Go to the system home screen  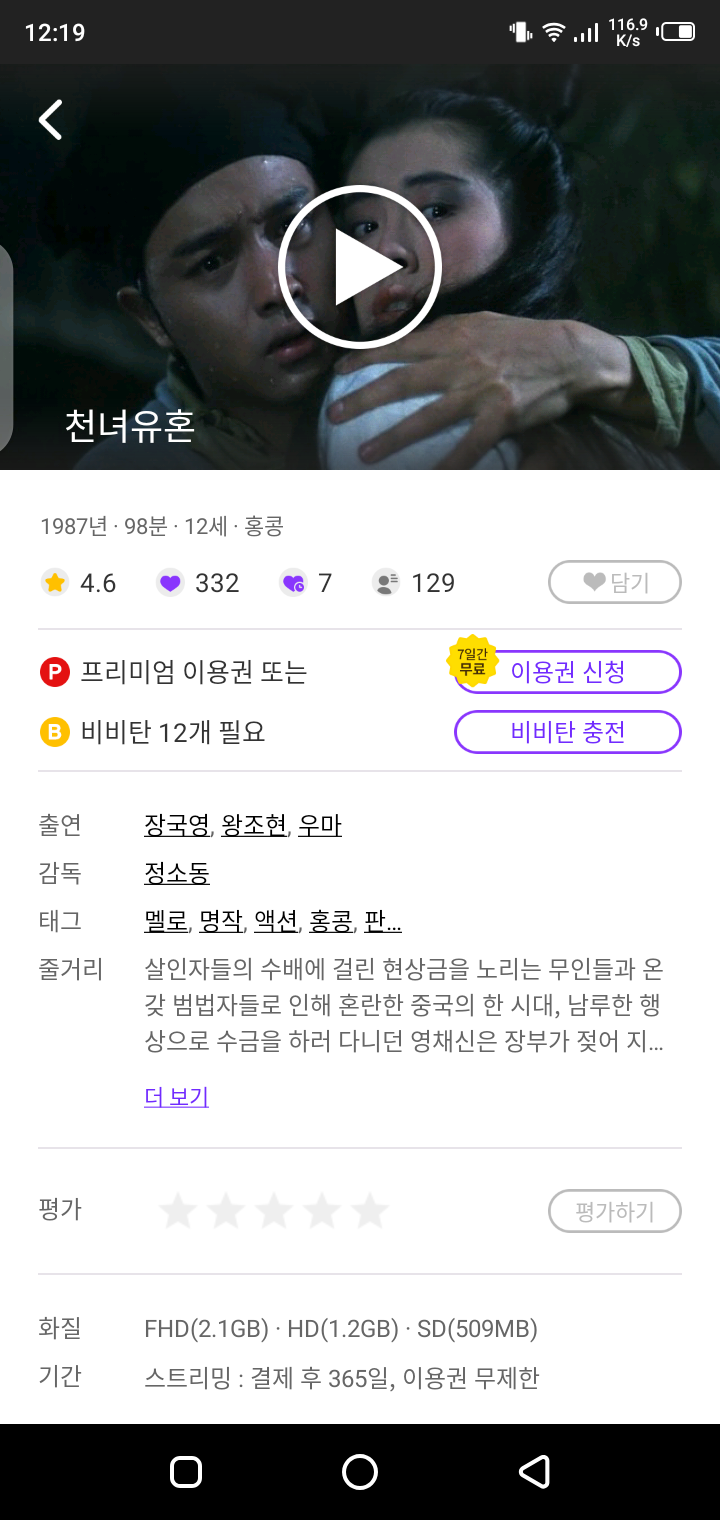[x=360, y=1472]
